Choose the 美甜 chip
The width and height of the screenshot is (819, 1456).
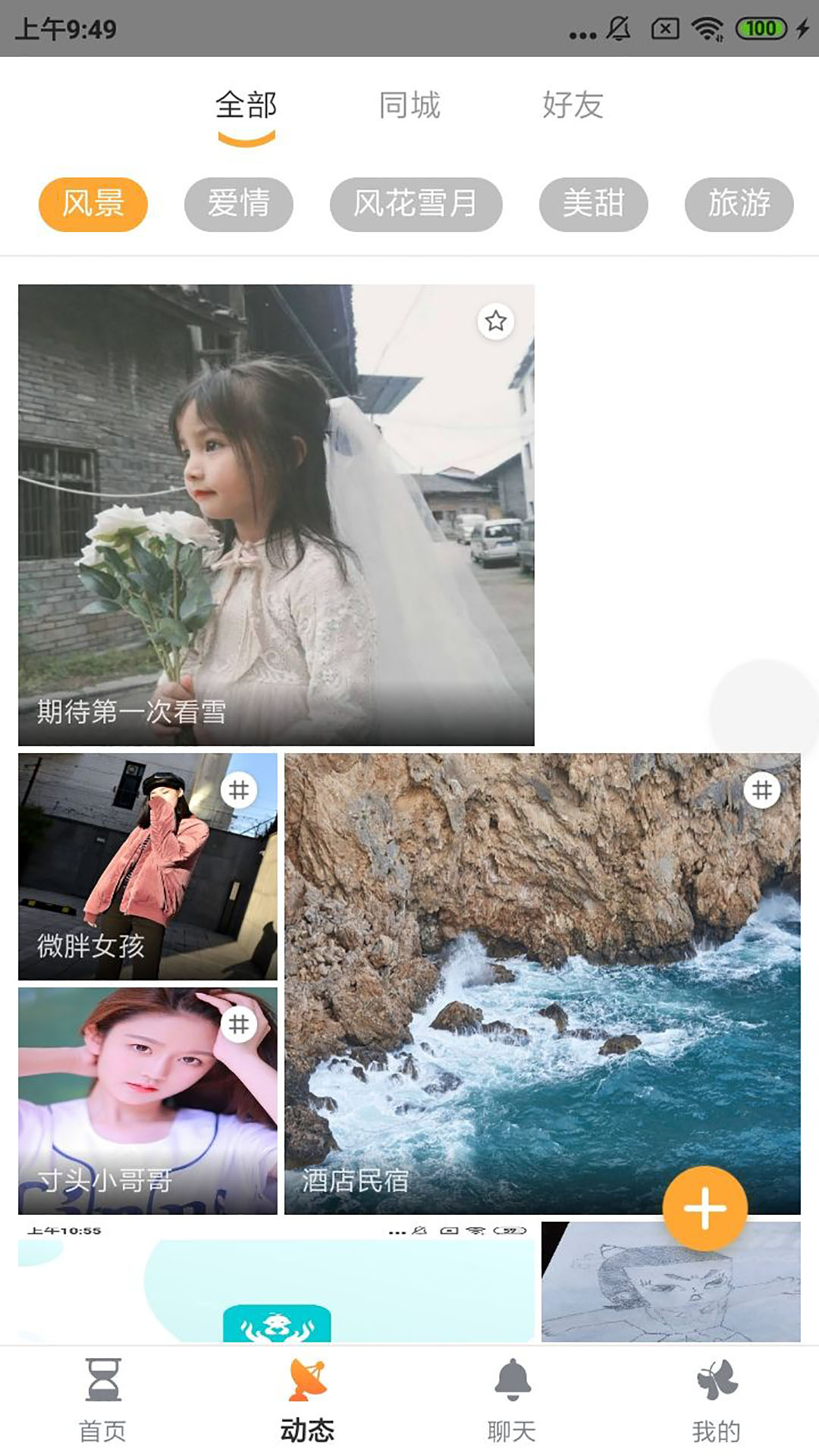[593, 204]
